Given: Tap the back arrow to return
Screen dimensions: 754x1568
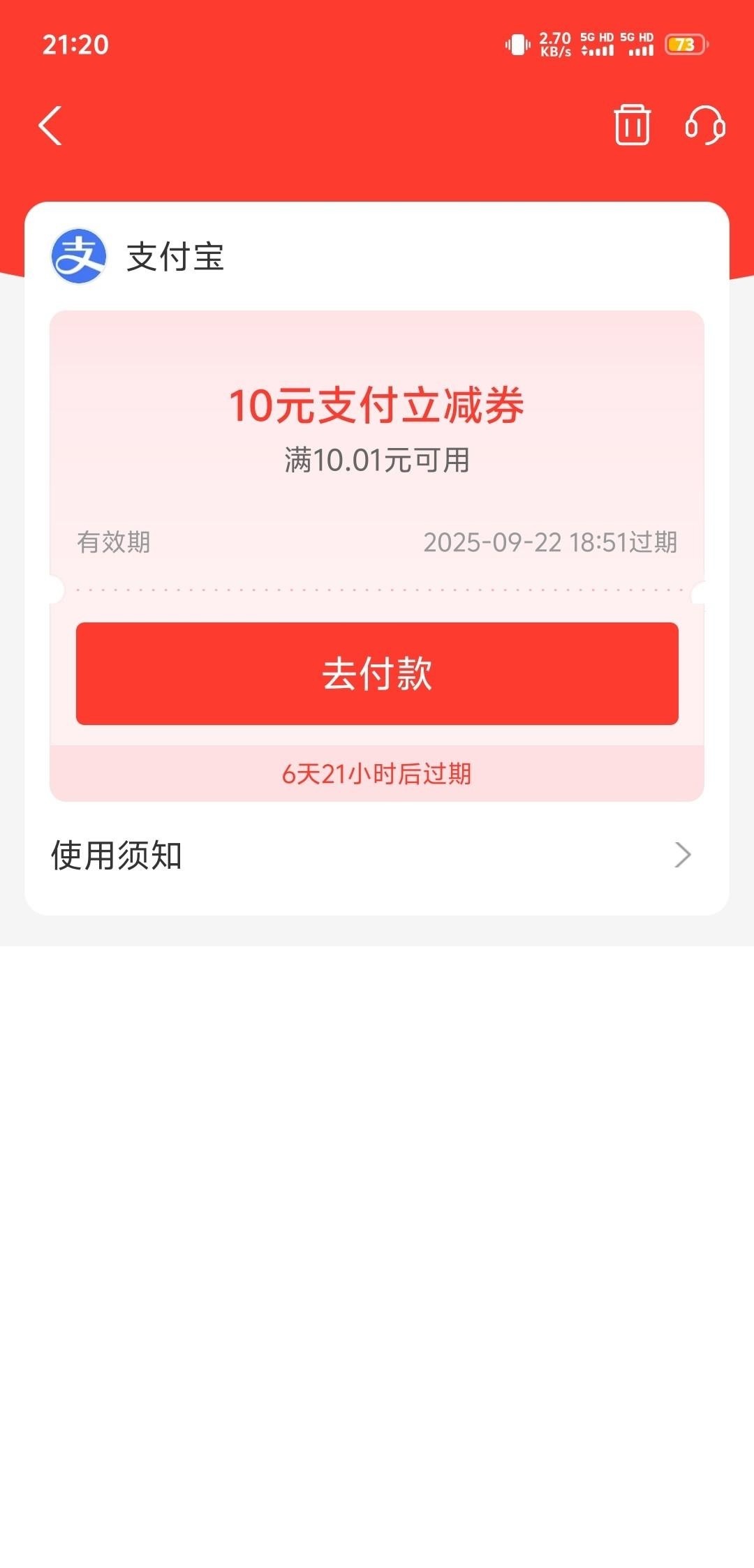Looking at the screenshot, I should click(47, 126).
